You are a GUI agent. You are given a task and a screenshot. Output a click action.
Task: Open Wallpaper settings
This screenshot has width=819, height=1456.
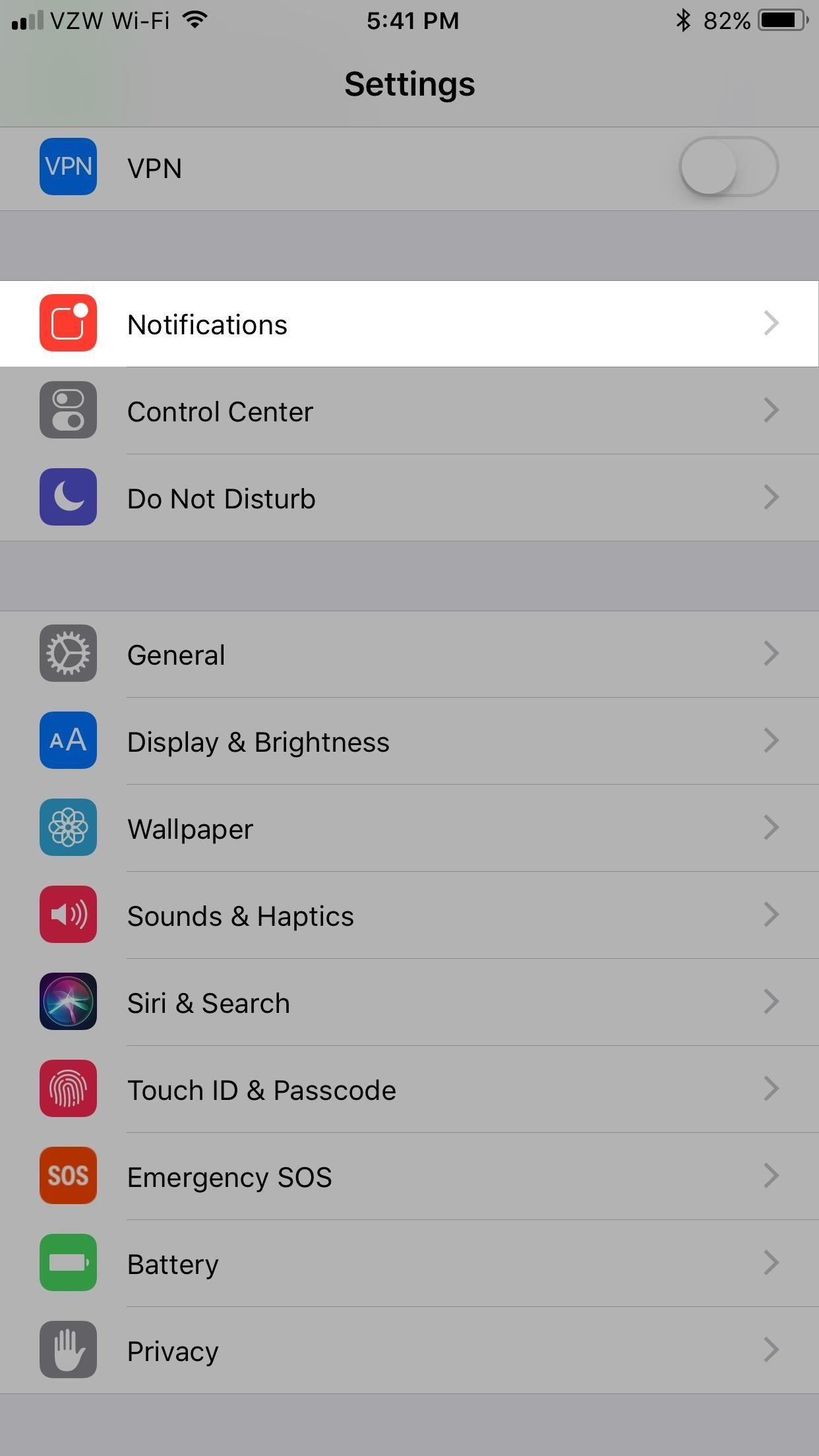(x=409, y=828)
